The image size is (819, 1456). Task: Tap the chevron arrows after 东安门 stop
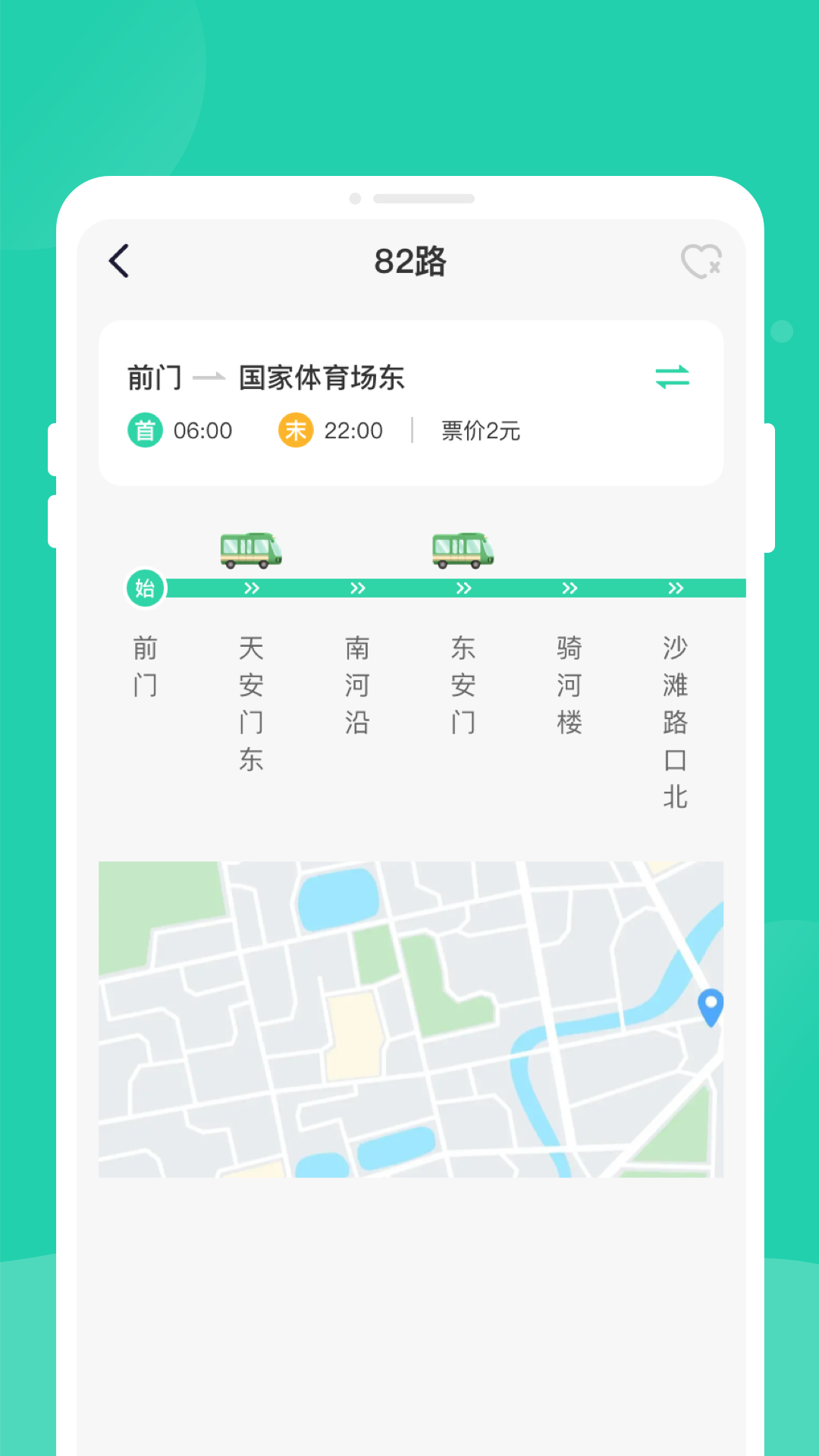pos(570,588)
